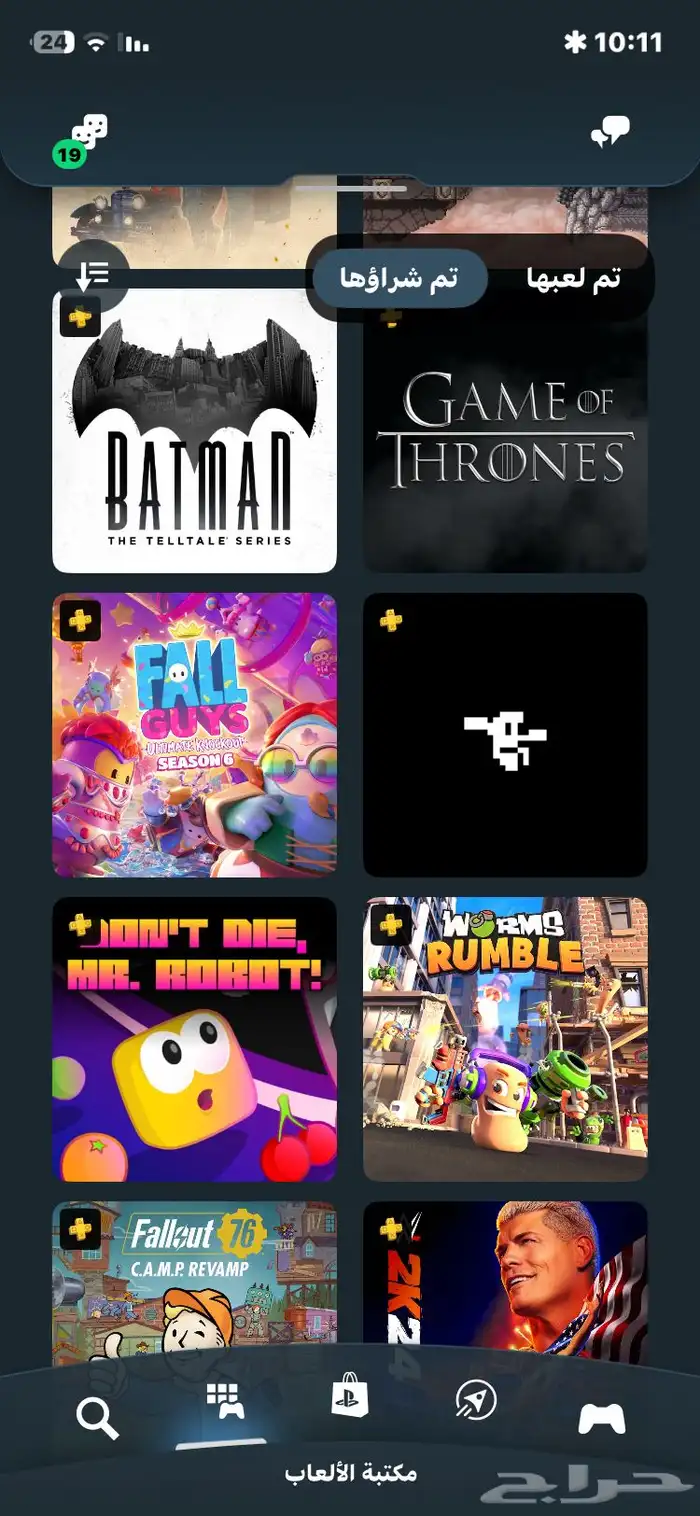This screenshot has width=700, height=1516.
Task: Go to the search tab
Action: click(x=97, y=1417)
